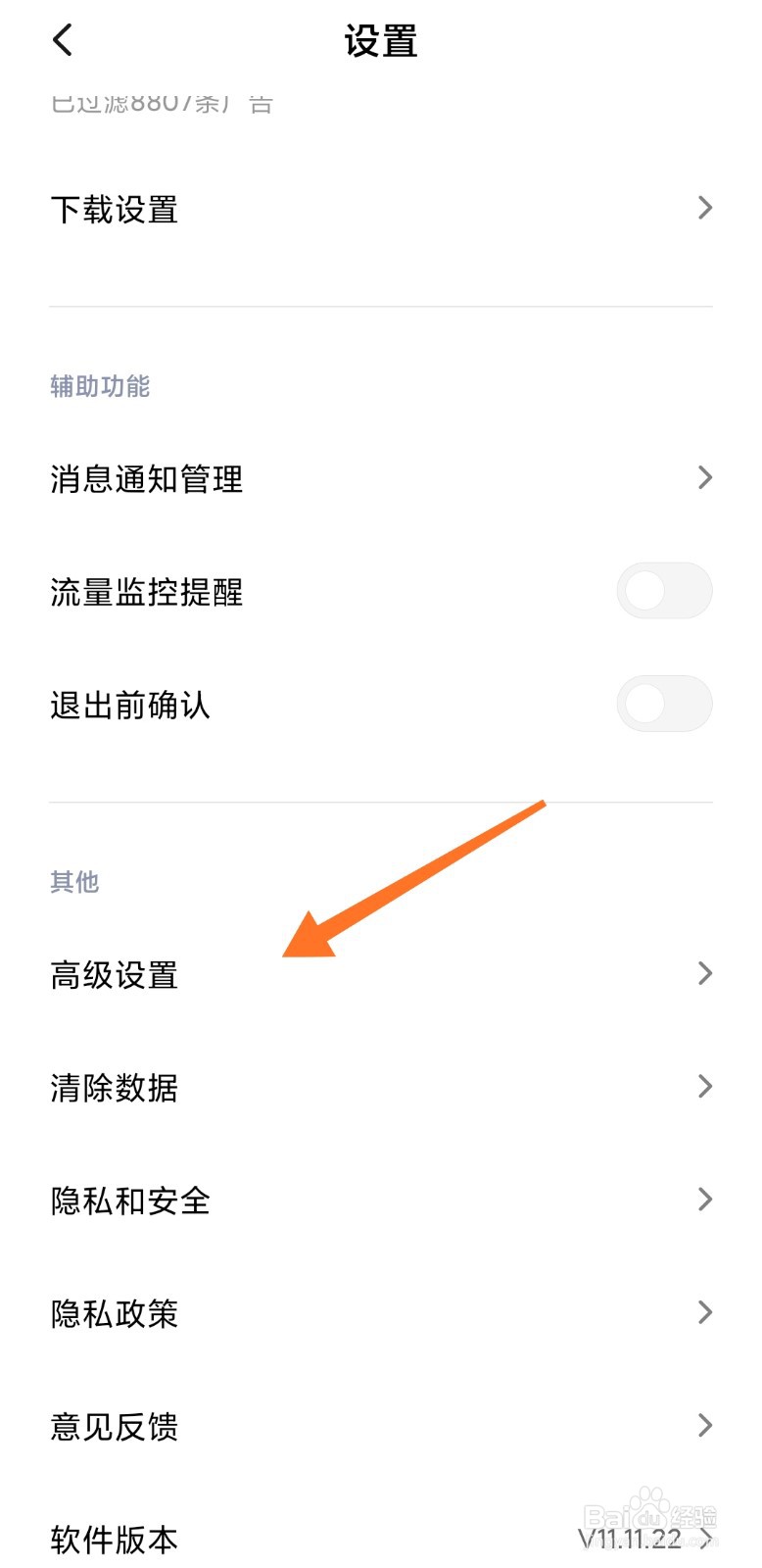Screen dimensions: 762x1568
Task: Tap the arrow beside 消息通知管理
Action: (x=704, y=477)
